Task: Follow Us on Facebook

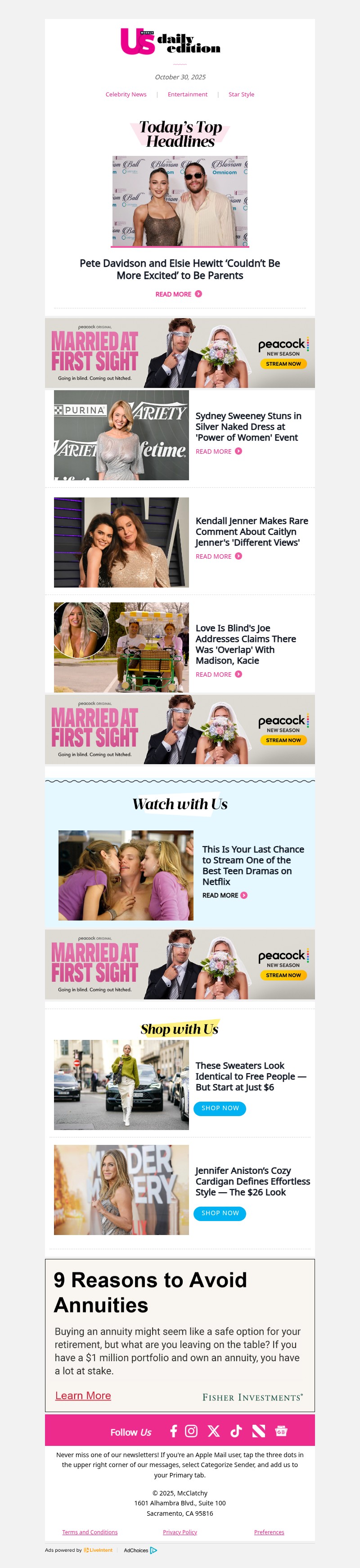Action: coord(173,1431)
